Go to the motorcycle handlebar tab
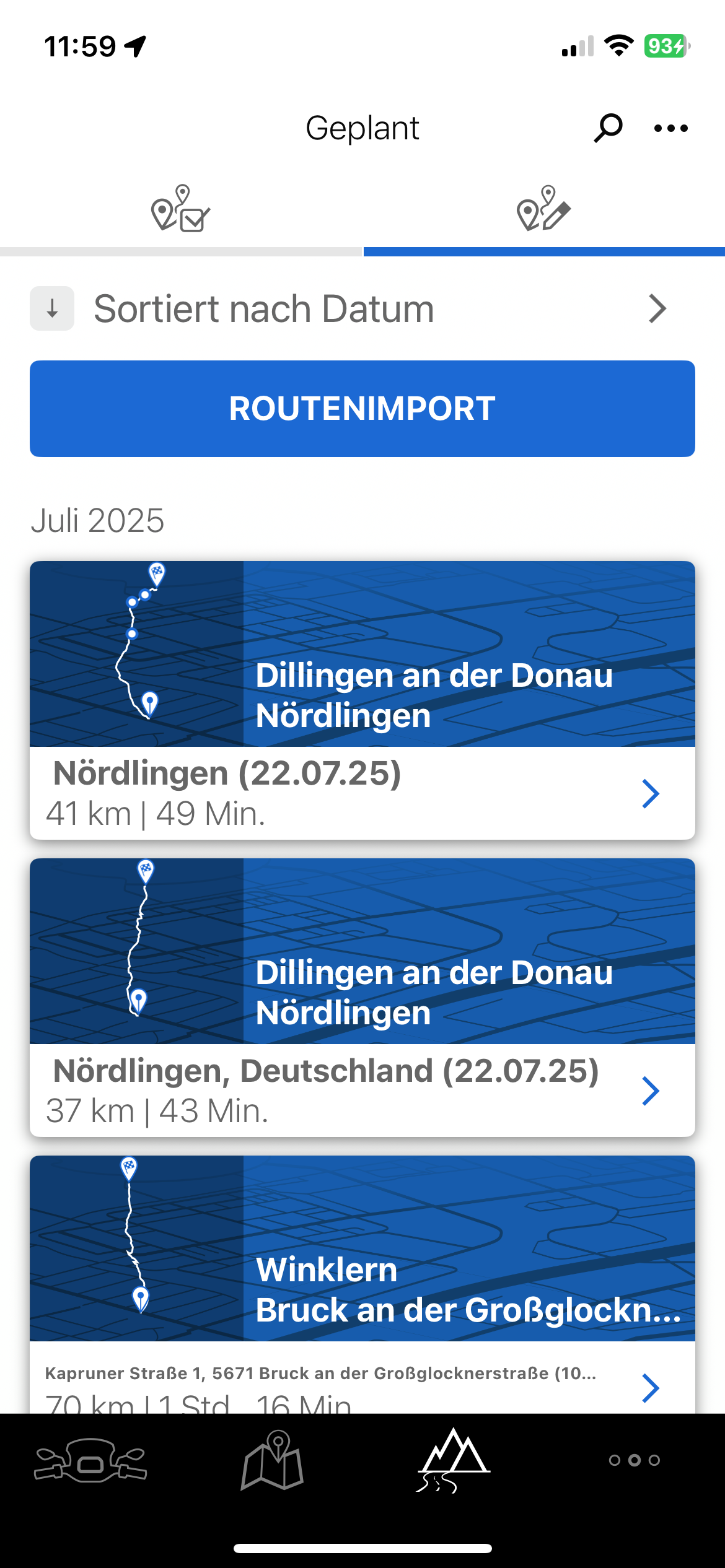 pos(90,1460)
